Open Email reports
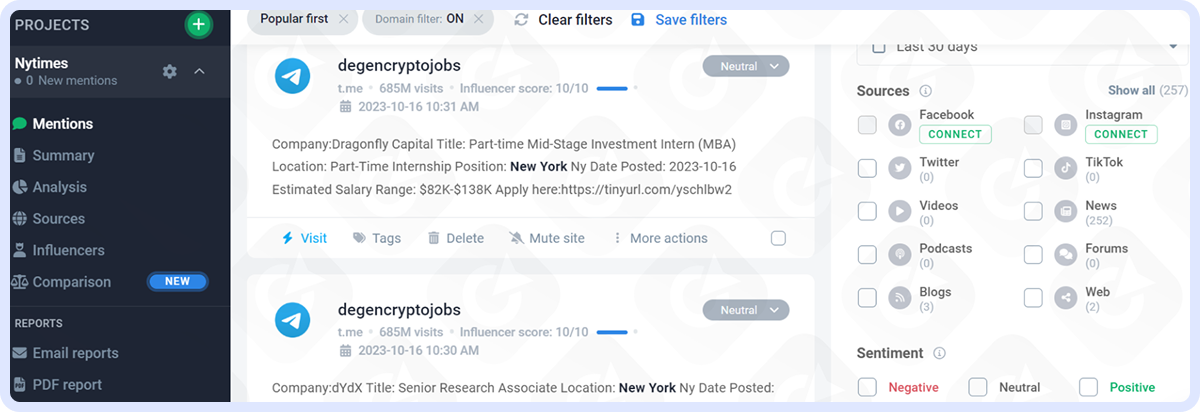 coord(75,353)
